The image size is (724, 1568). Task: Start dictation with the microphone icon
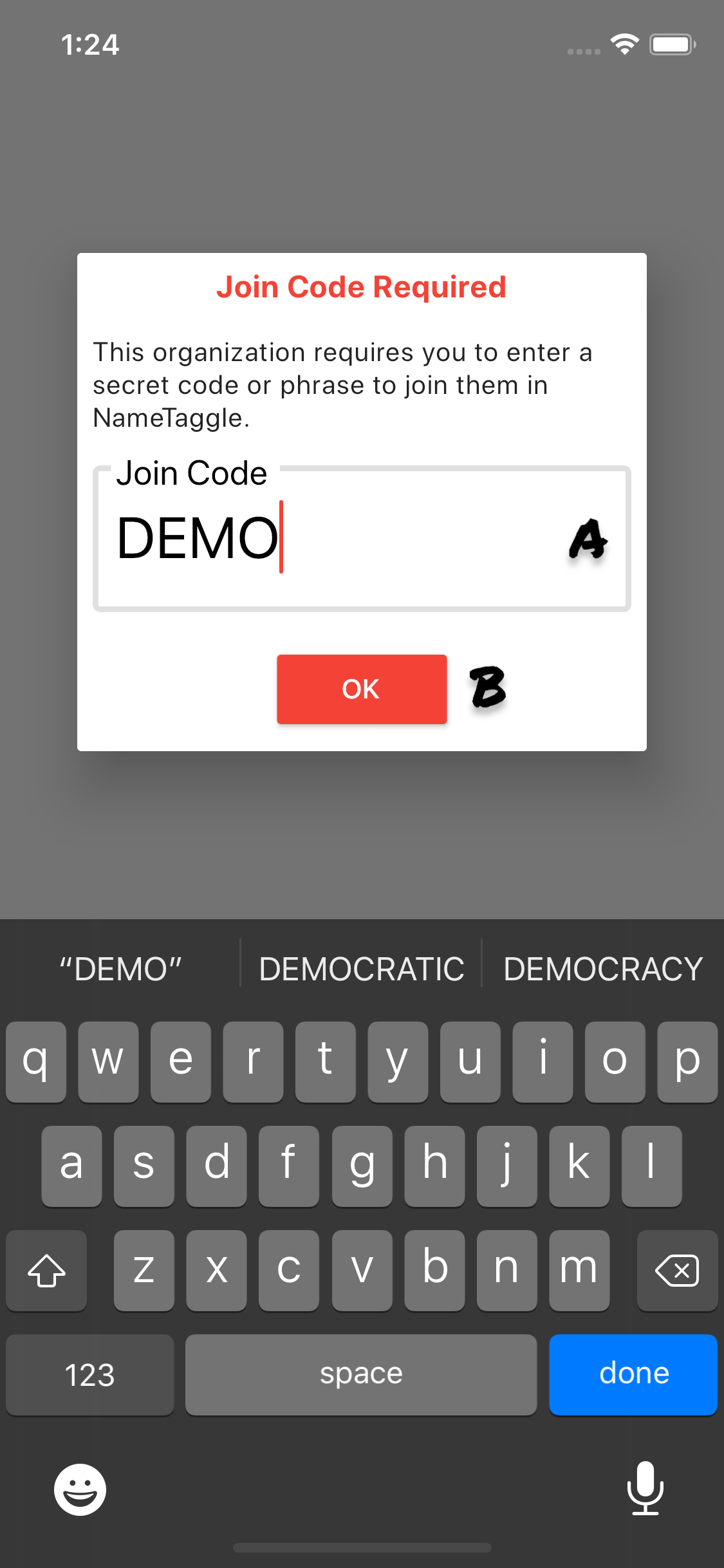645,1488
